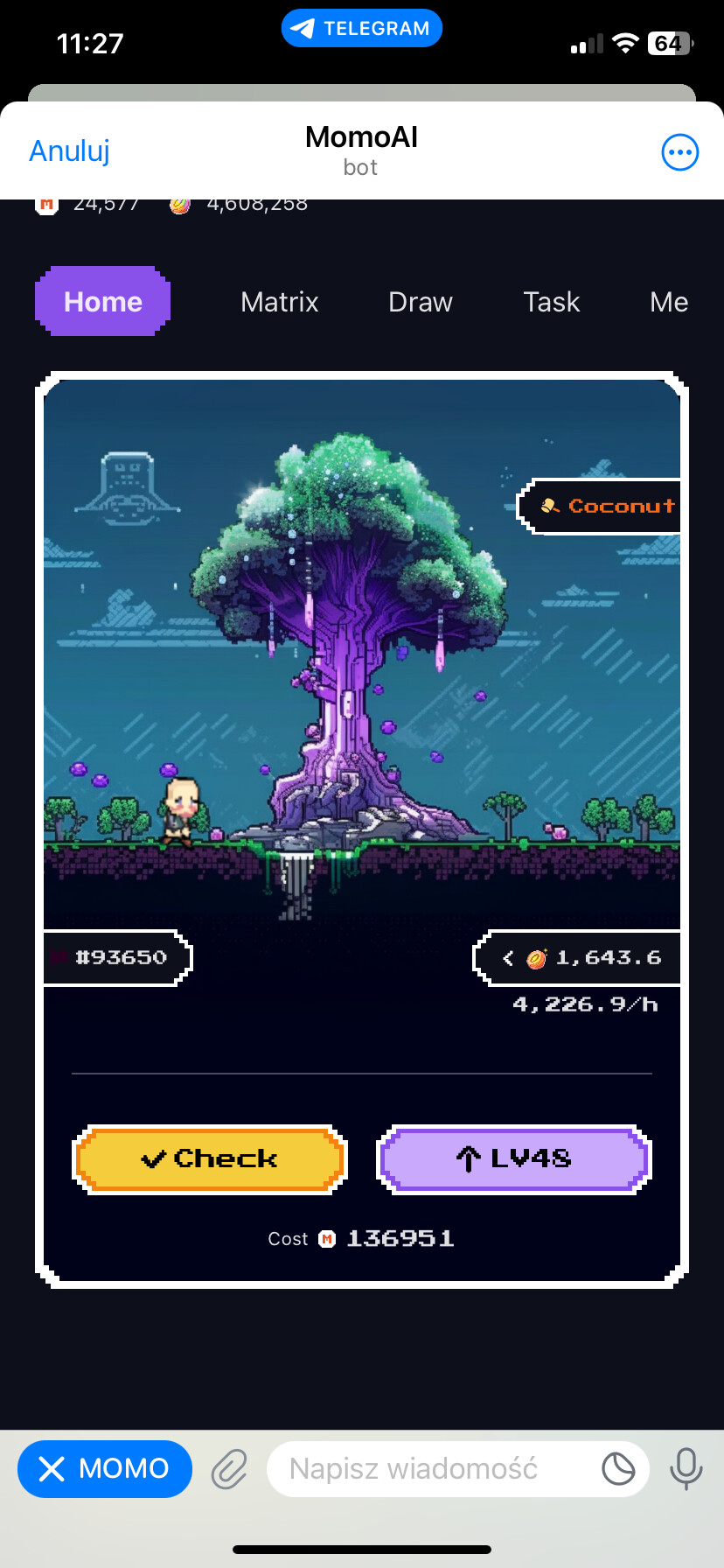Tap the M token icon showing 24,577
Screen dimensions: 724x1568
pos(47,204)
